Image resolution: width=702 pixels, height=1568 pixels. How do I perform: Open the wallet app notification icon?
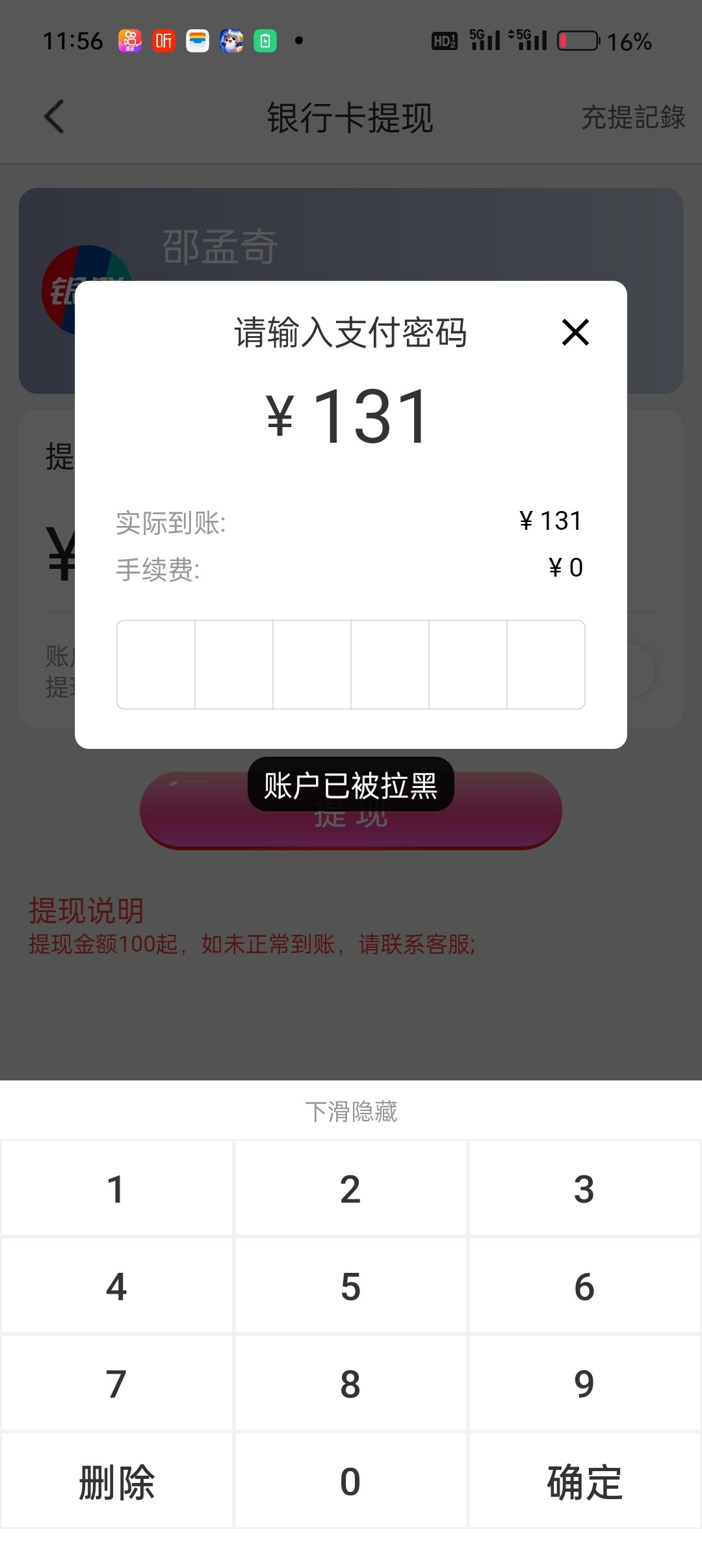click(x=198, y=40)
